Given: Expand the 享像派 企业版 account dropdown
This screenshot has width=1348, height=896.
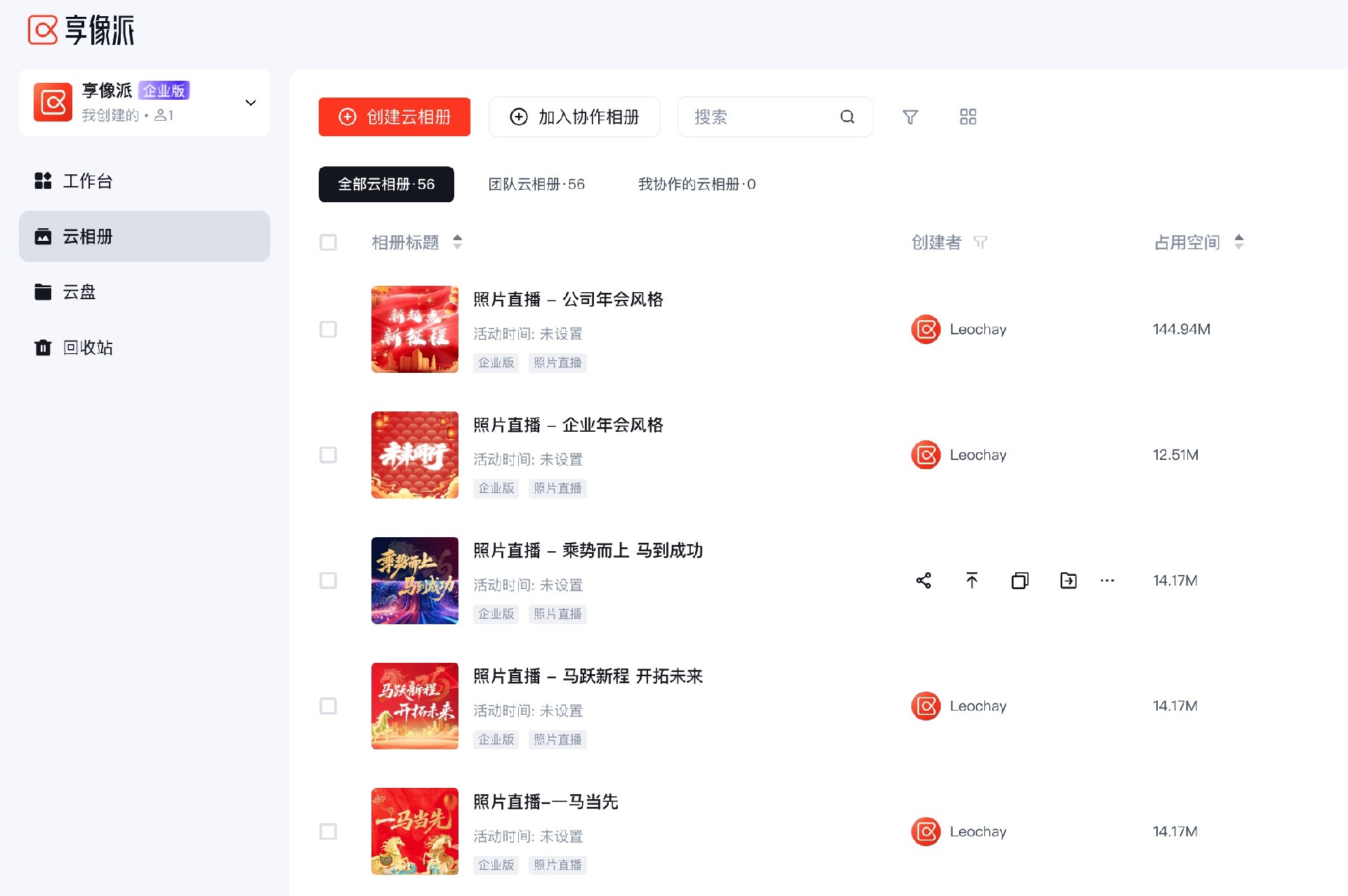Looking at the screenshot, I should click(250, 103).
